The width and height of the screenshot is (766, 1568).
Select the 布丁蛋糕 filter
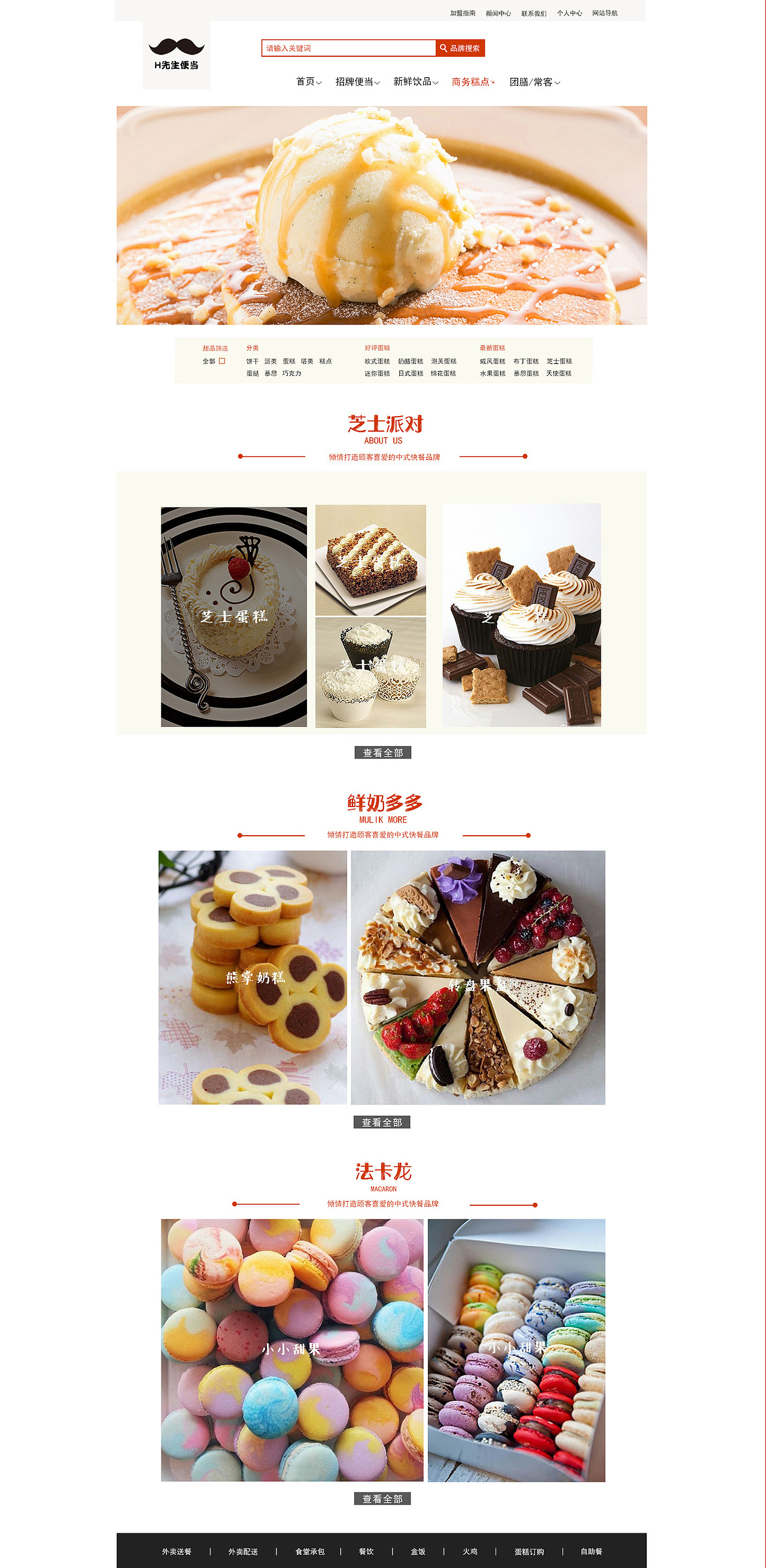pos(525,361)
